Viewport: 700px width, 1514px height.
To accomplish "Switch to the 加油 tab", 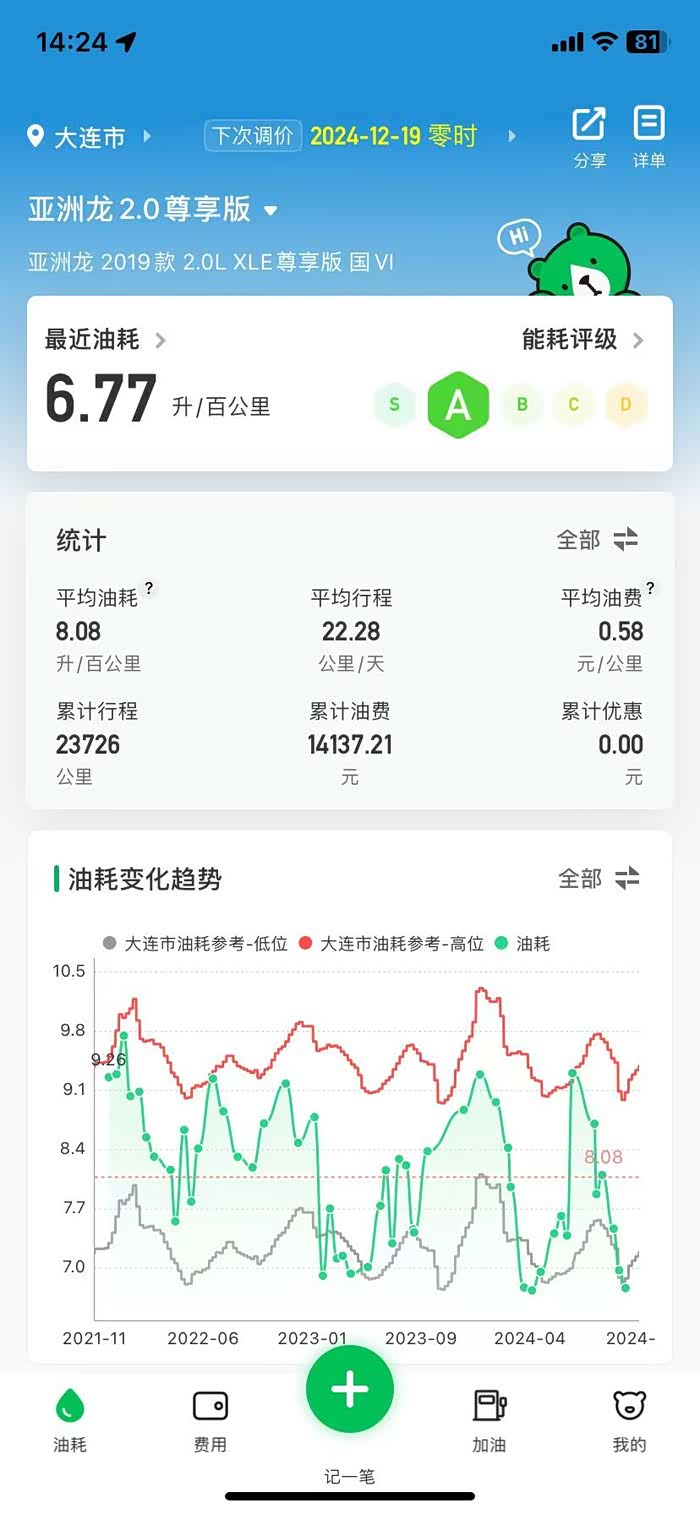I will (490, 1420).
